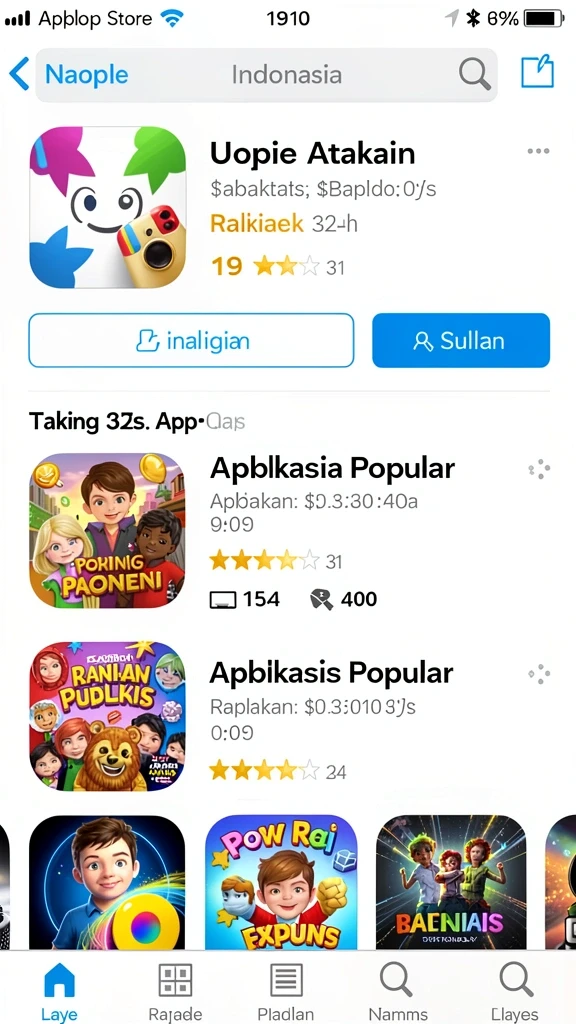Open the Baeniais game tile
Screen dimensions: 576x1024
point(451,882)
